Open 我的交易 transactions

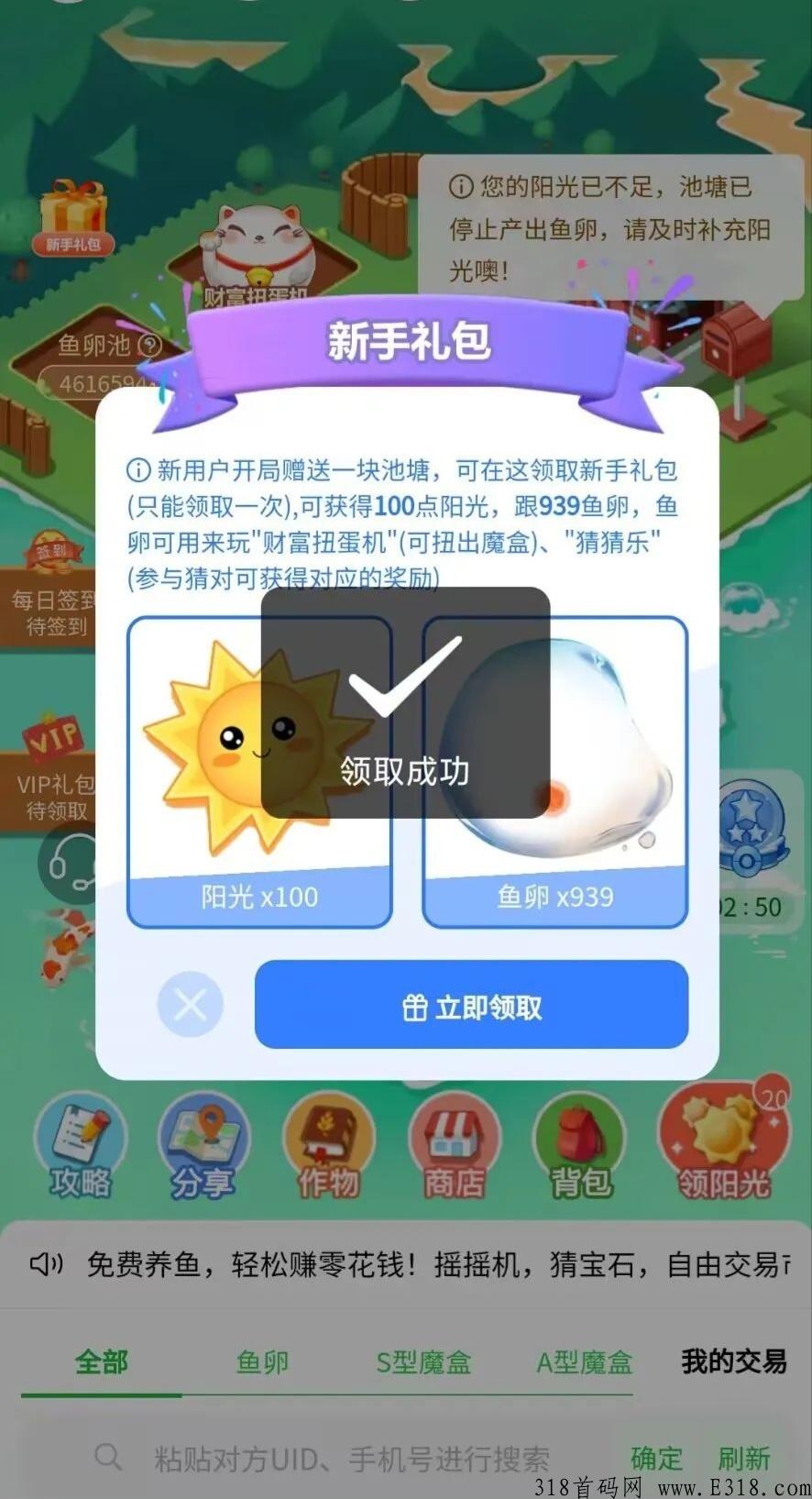pyautogui.click(x=734, y=1362)
